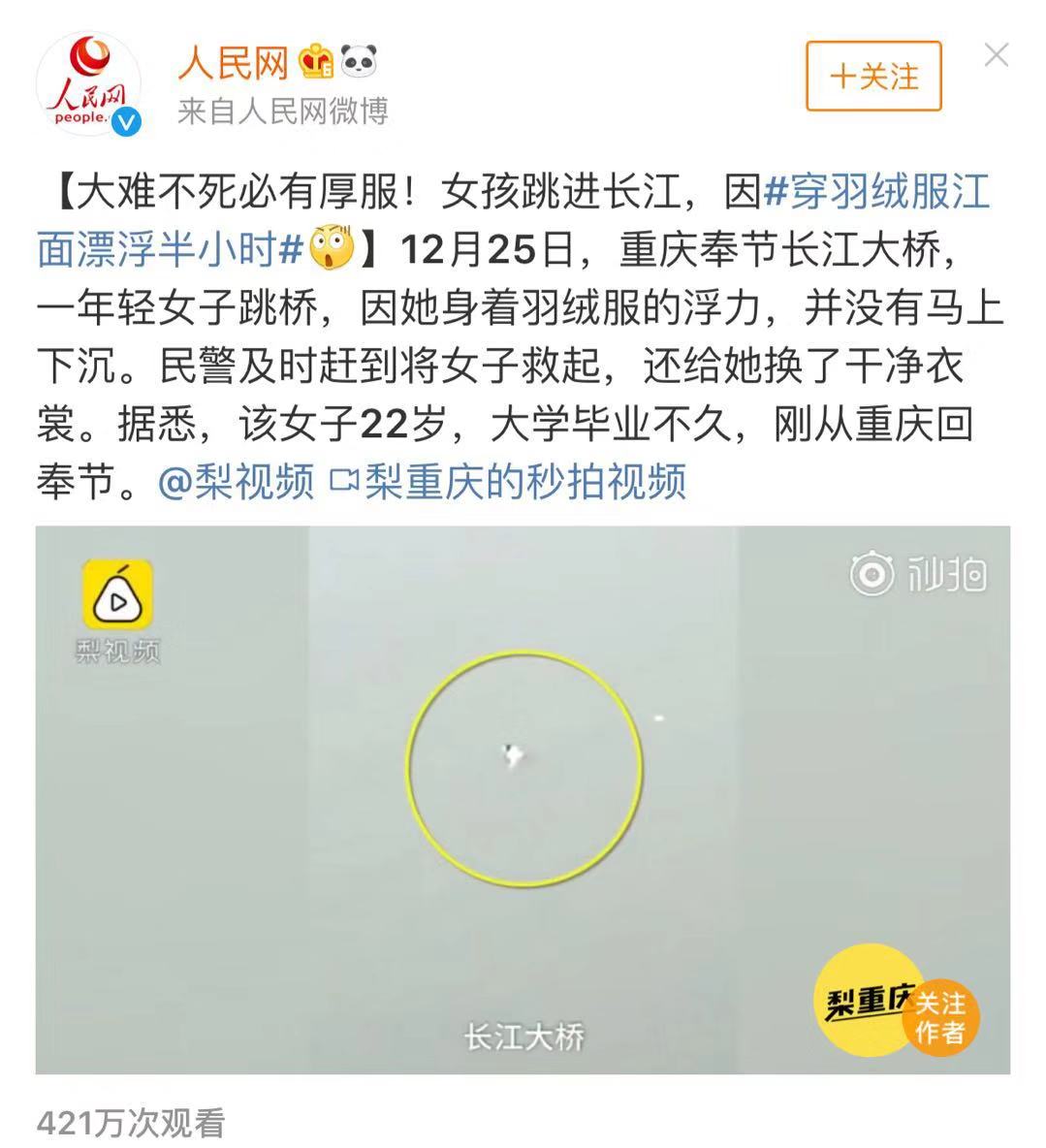Open 人民网 profile avatar
This screenshot has width=1046, height=1148.
point(88,85)
